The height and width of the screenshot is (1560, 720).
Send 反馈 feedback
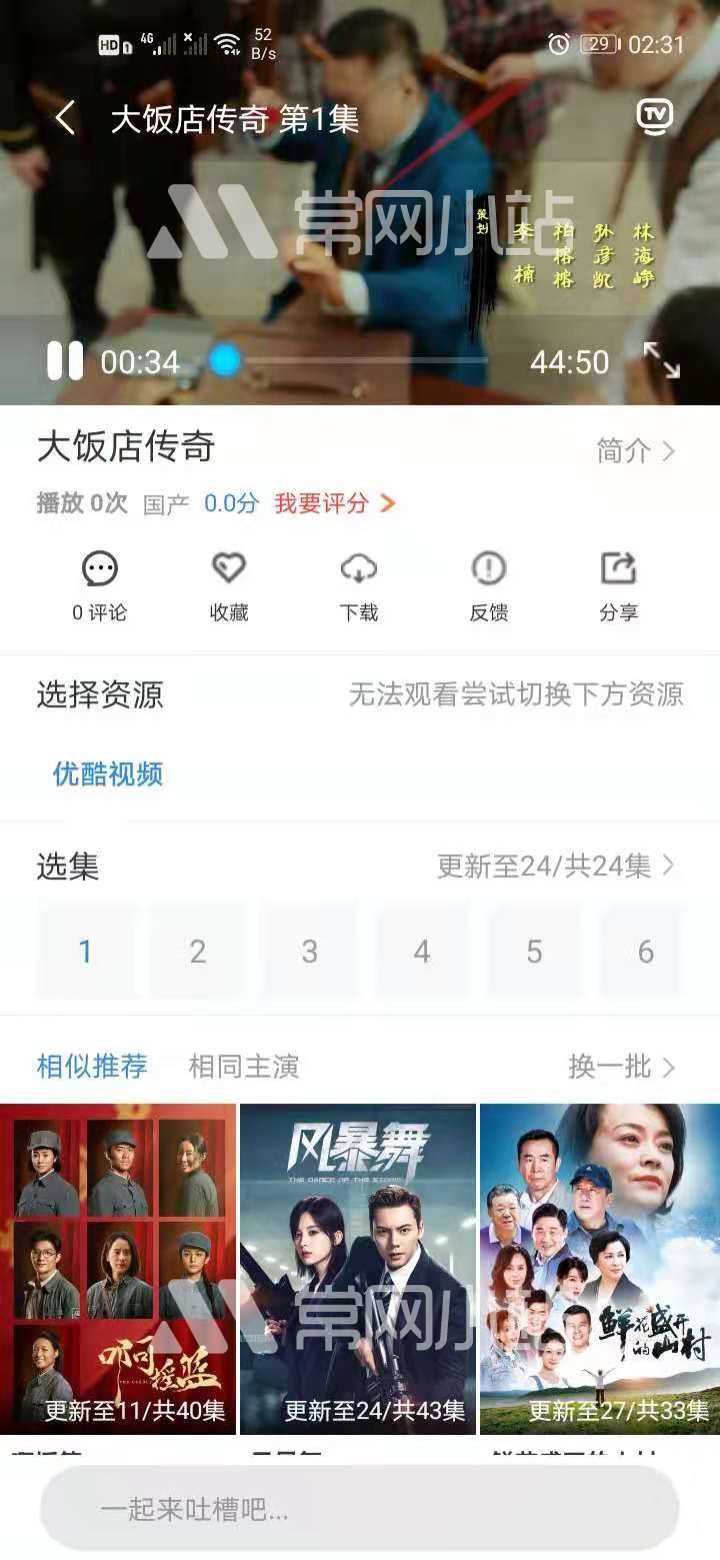[x=488, y=588]
